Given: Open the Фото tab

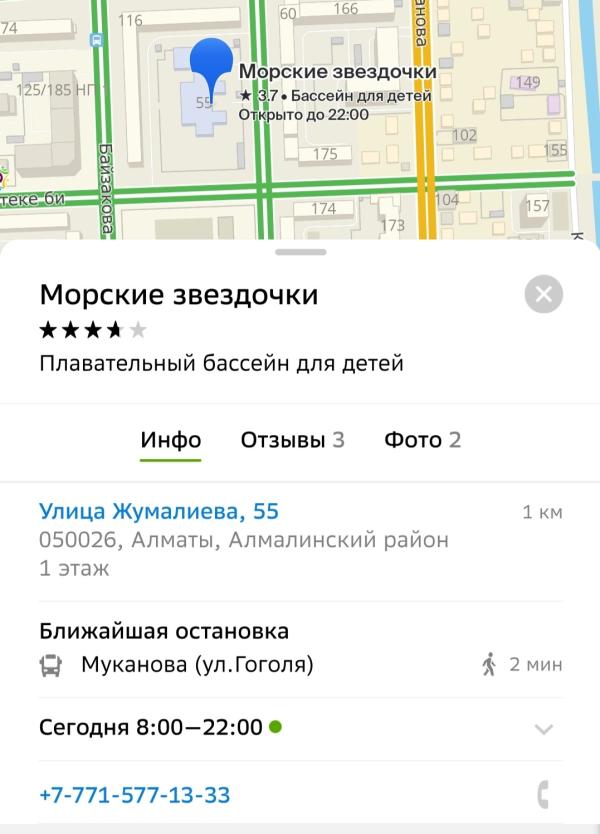Looking at the screenshot, I should (422, 440).
